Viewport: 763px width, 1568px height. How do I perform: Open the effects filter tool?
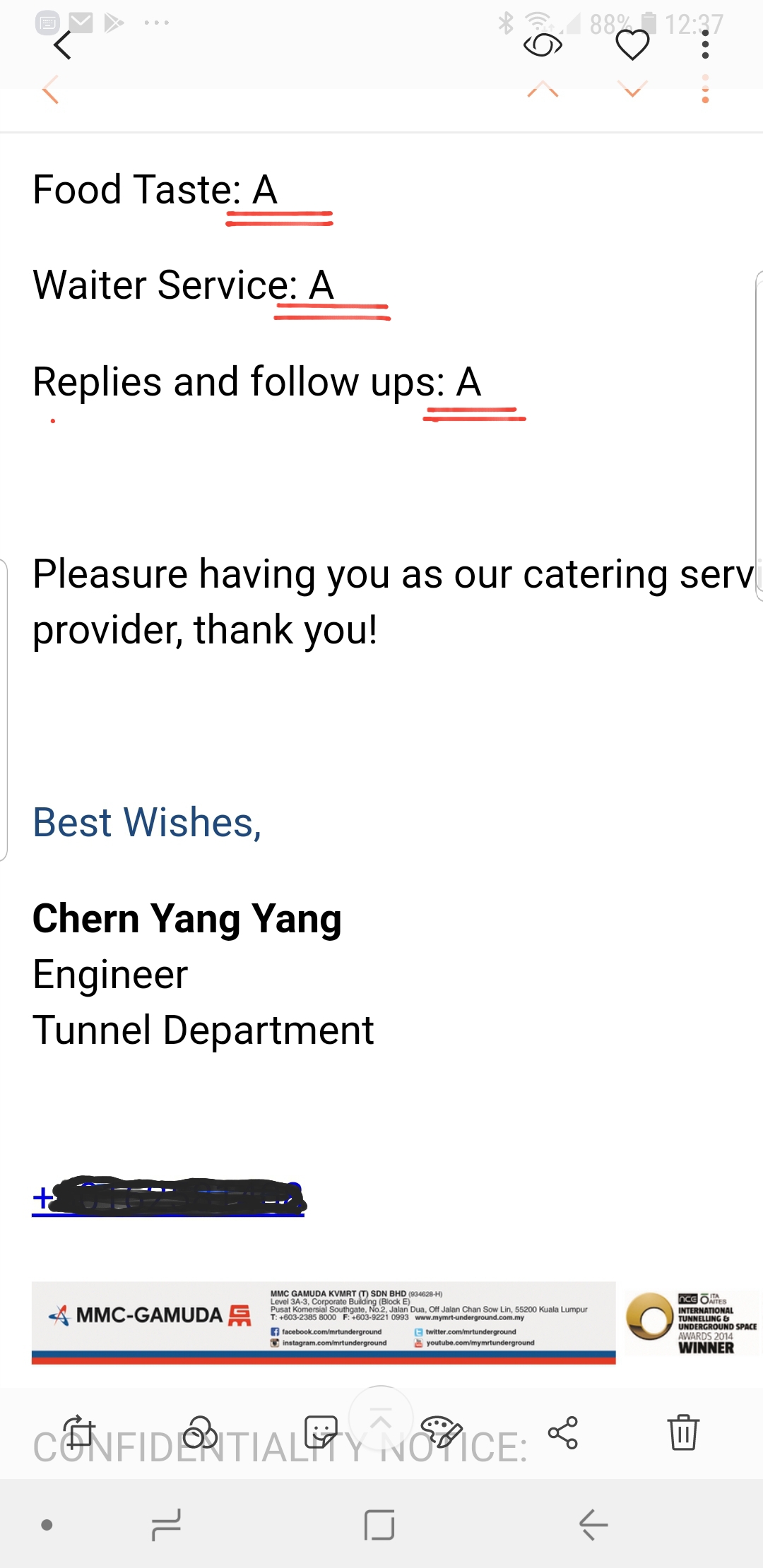click(x=200, y=1432)
